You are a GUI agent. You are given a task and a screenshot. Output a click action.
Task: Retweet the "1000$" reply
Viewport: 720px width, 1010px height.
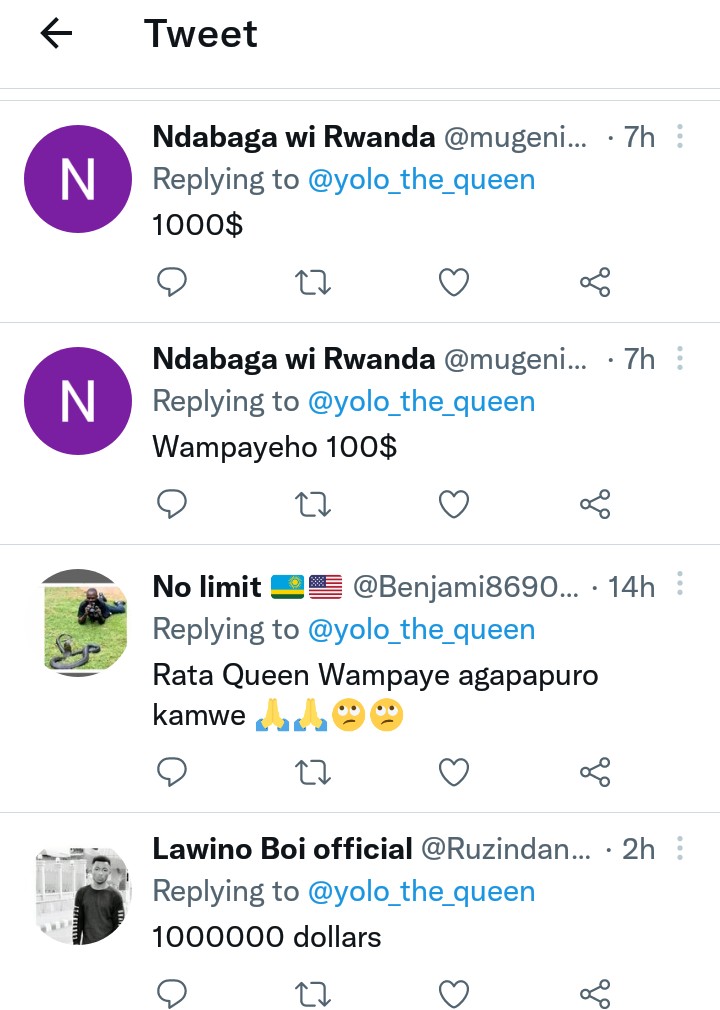(x=314, y=283)
